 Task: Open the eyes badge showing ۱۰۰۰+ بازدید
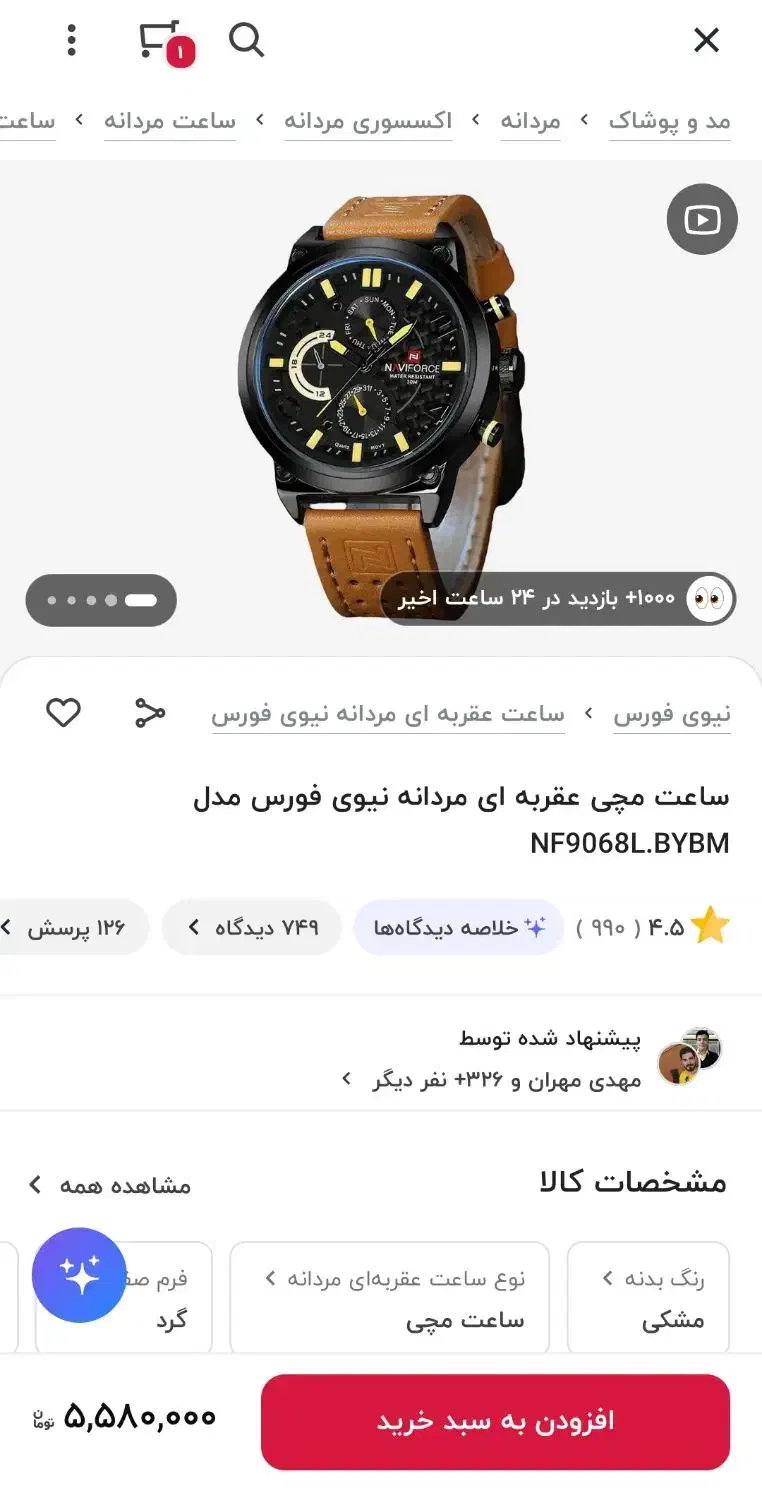[710, 598]
